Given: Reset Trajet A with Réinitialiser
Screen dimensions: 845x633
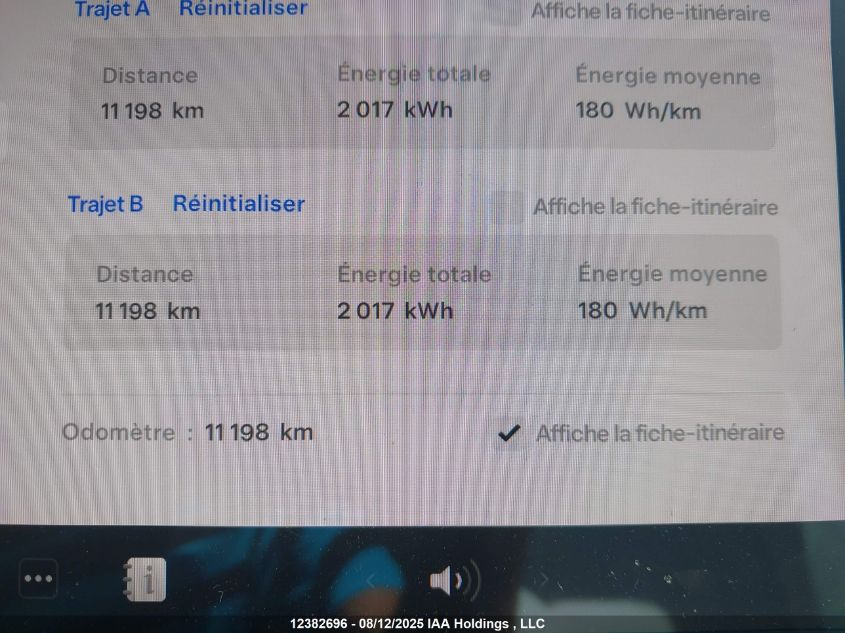Looking at the screenshot, I should pyautogui.click(x=243, y=9).
